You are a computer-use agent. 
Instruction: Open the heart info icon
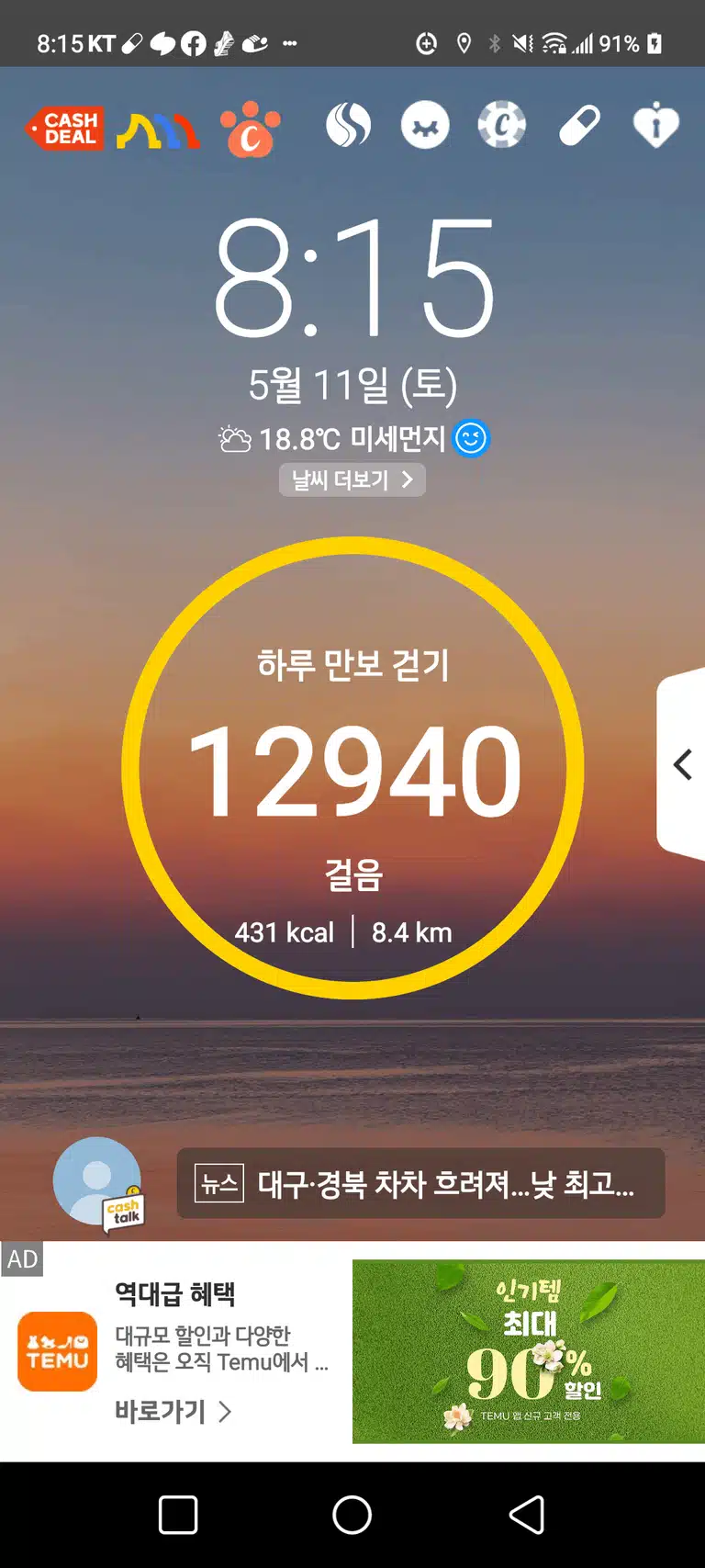[x=656, y=126]
